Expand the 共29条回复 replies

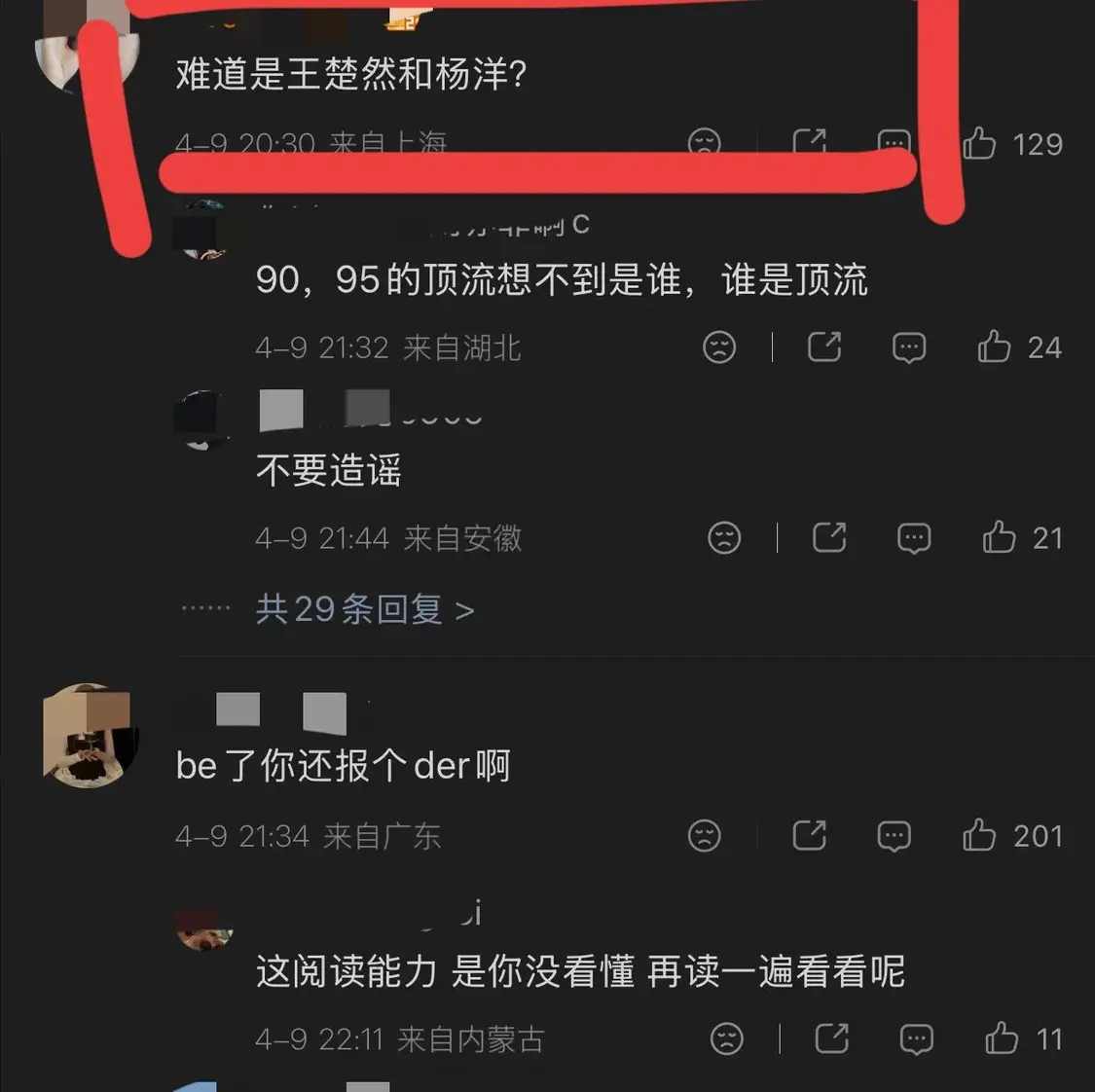coord(365,609)
